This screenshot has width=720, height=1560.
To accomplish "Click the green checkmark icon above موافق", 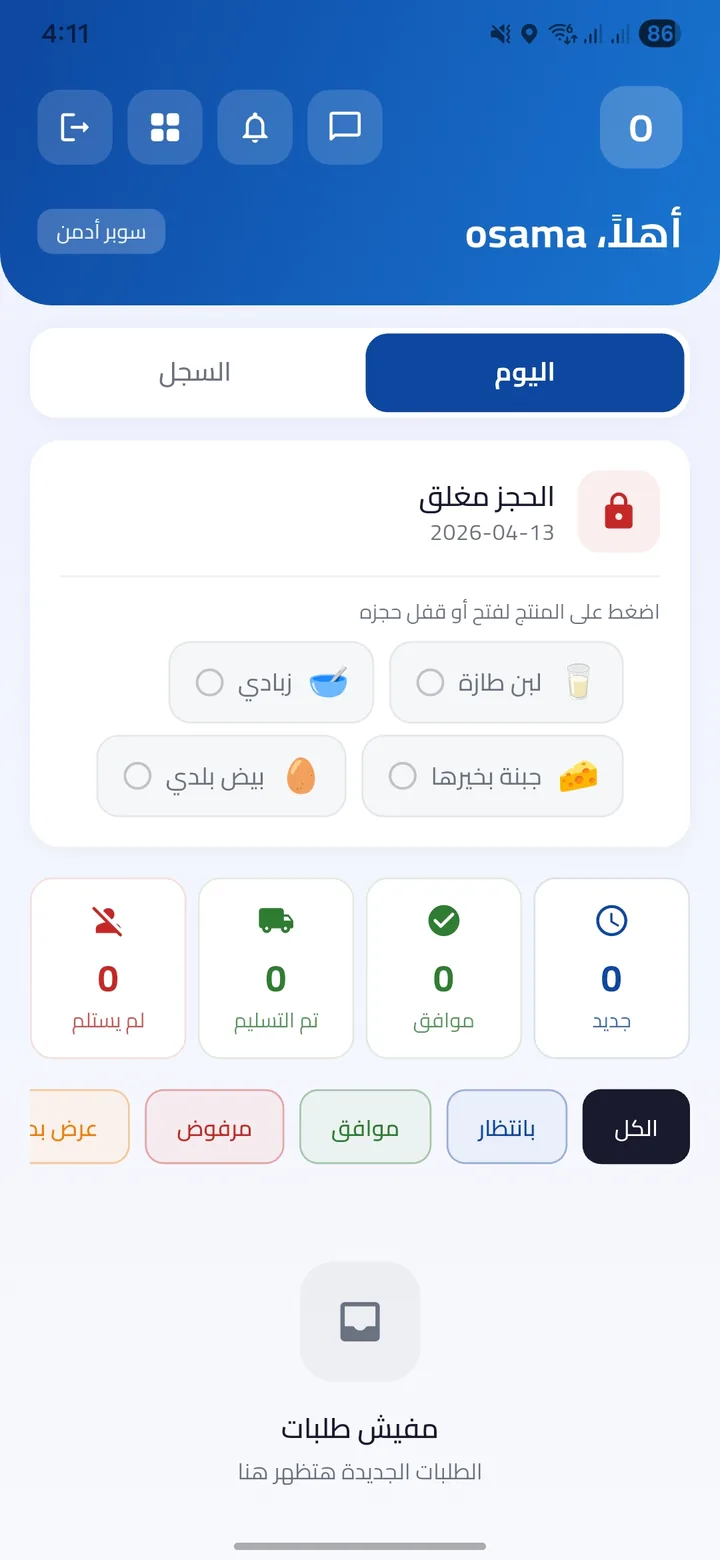I will click(443, 921).
